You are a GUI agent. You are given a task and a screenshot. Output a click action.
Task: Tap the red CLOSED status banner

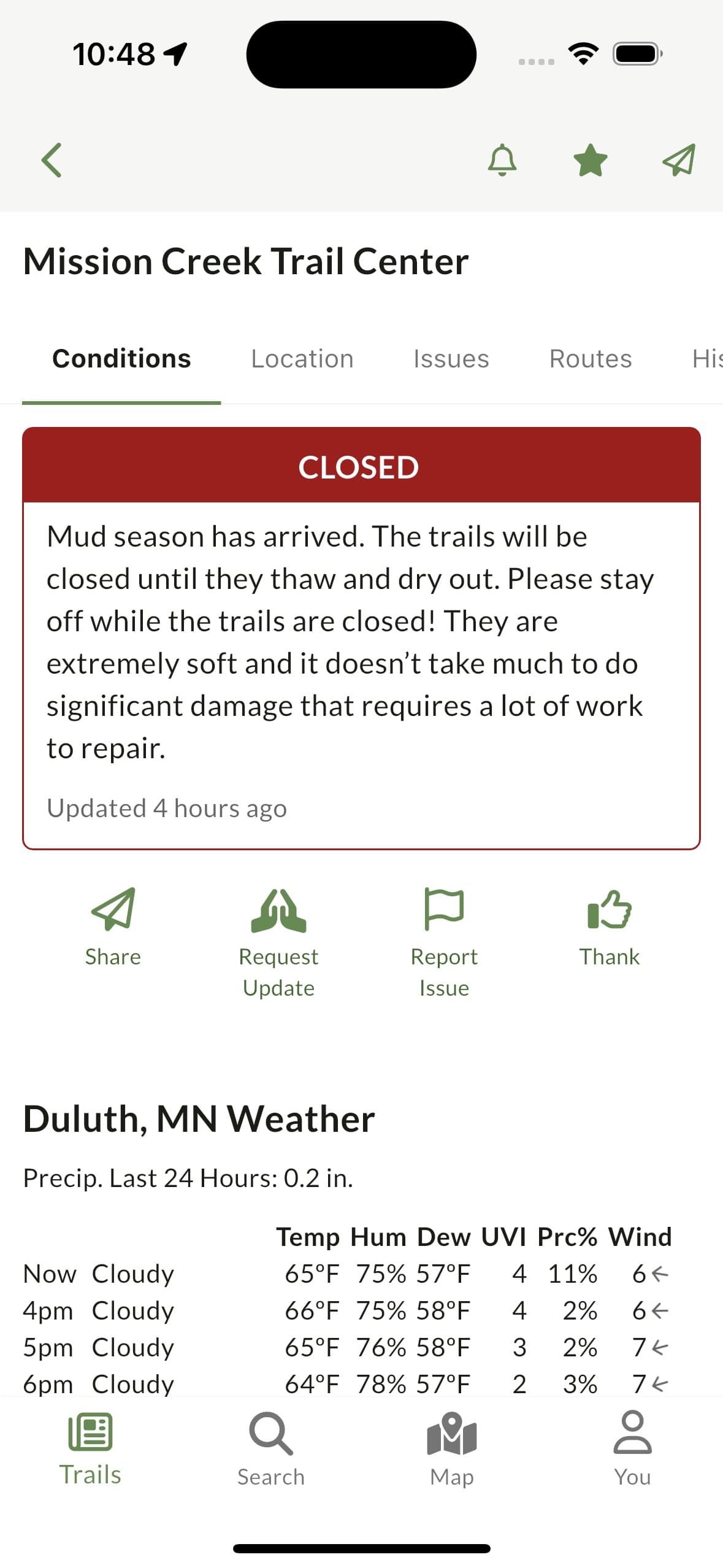[361, 467]
